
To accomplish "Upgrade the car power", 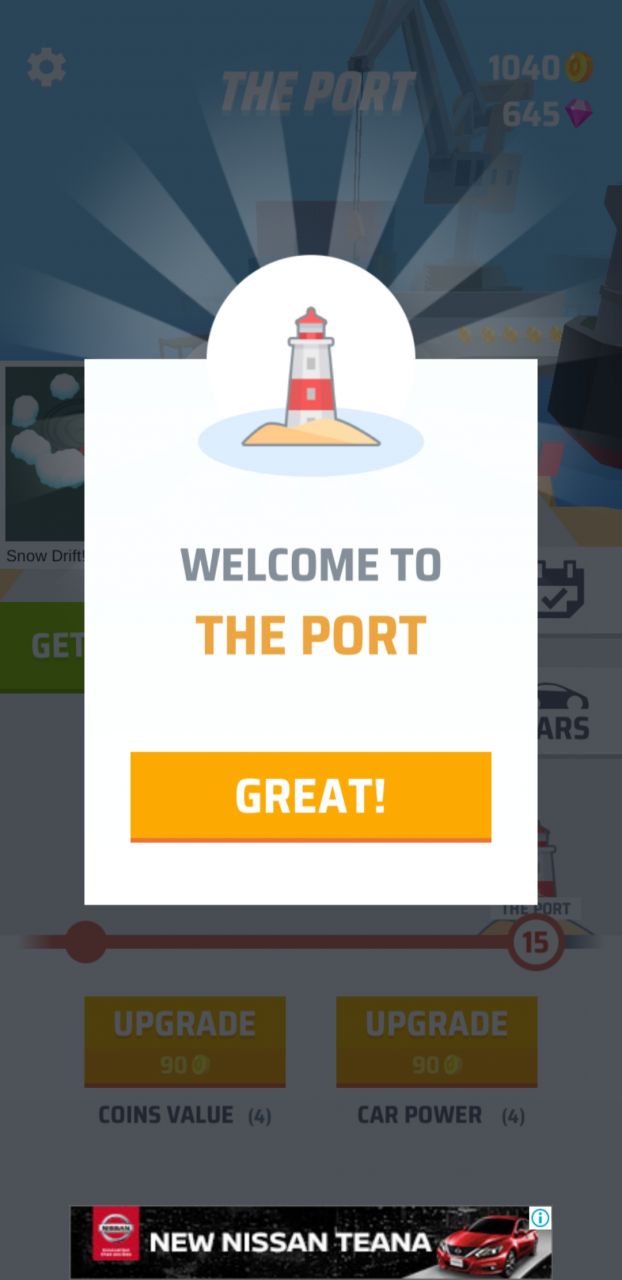I will coord(436,1040).
